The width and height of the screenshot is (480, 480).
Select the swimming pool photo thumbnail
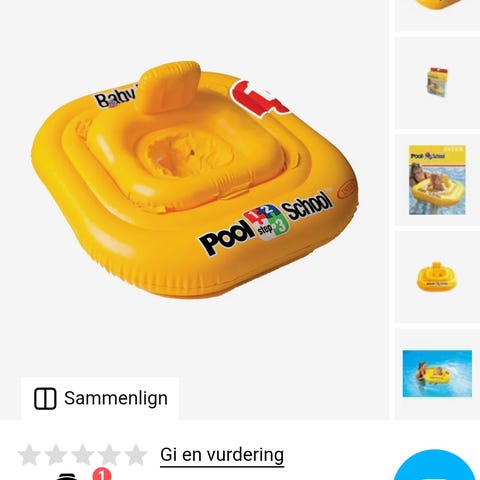[x=437, y=374]
